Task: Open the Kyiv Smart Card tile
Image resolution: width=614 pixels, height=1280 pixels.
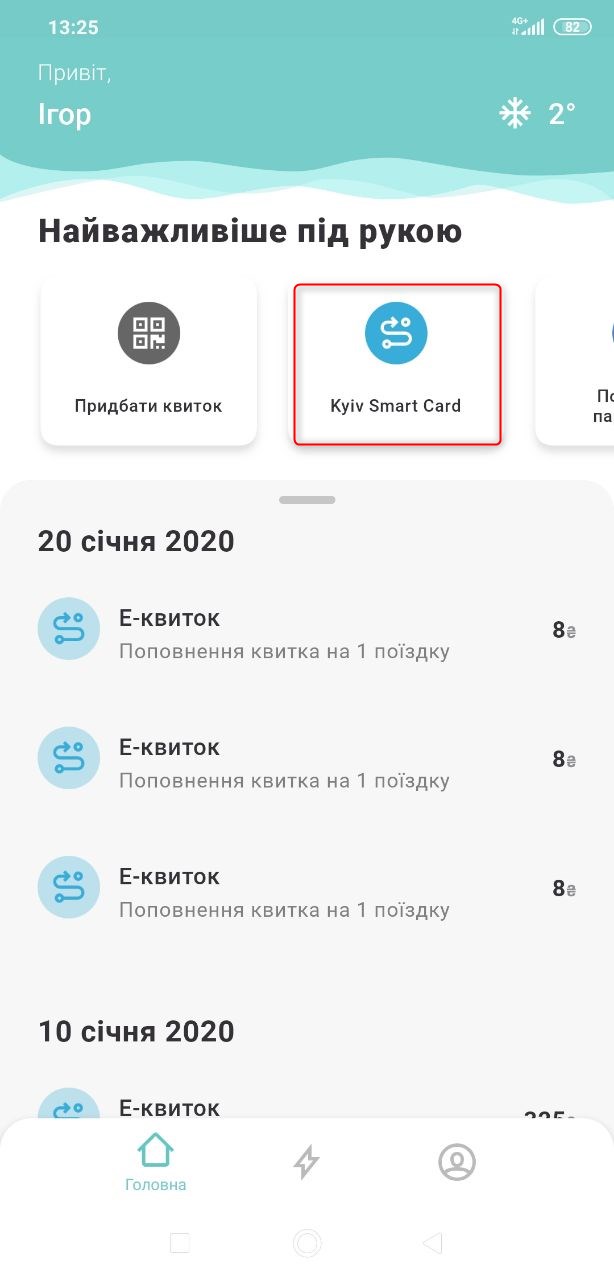Action: 396,364
